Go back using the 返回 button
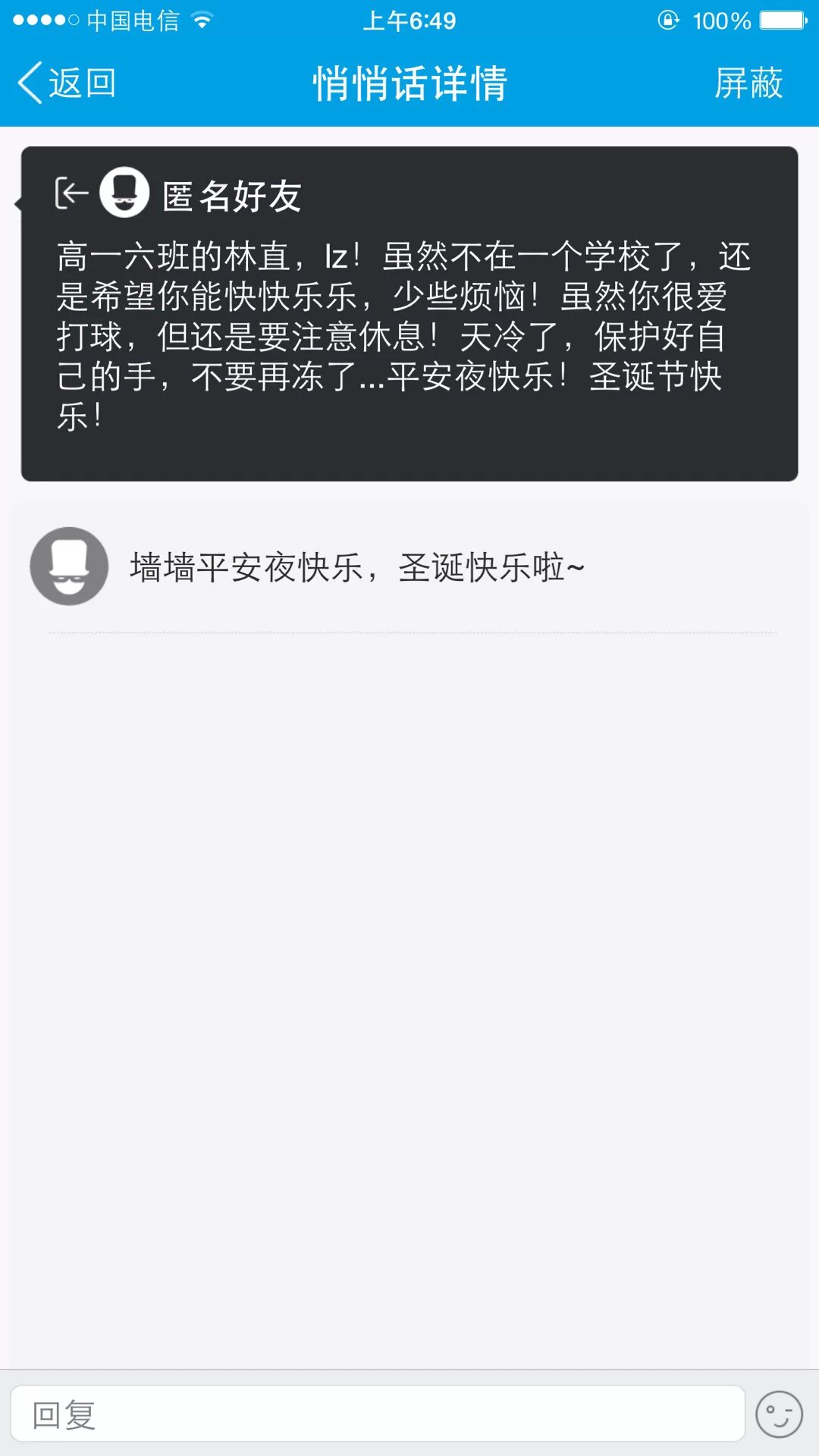The width and height of the screenshot is (819, 1456). click(x=67, y=83)
